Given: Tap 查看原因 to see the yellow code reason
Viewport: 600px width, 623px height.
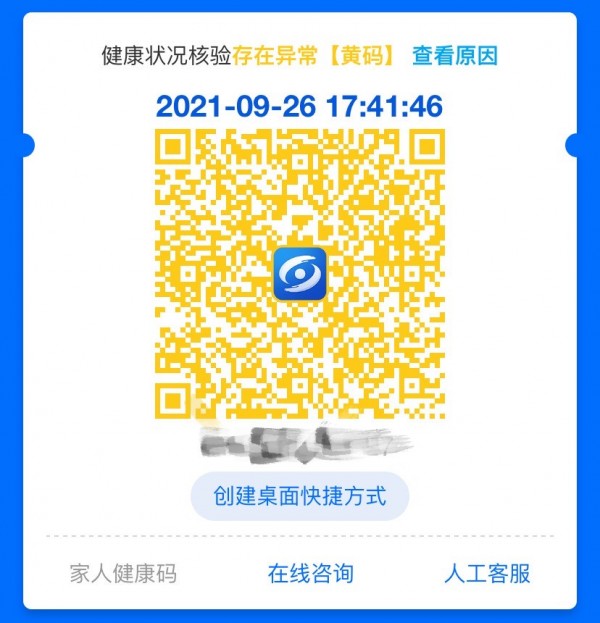Looking at the screenshot, I should coord(455,56).
